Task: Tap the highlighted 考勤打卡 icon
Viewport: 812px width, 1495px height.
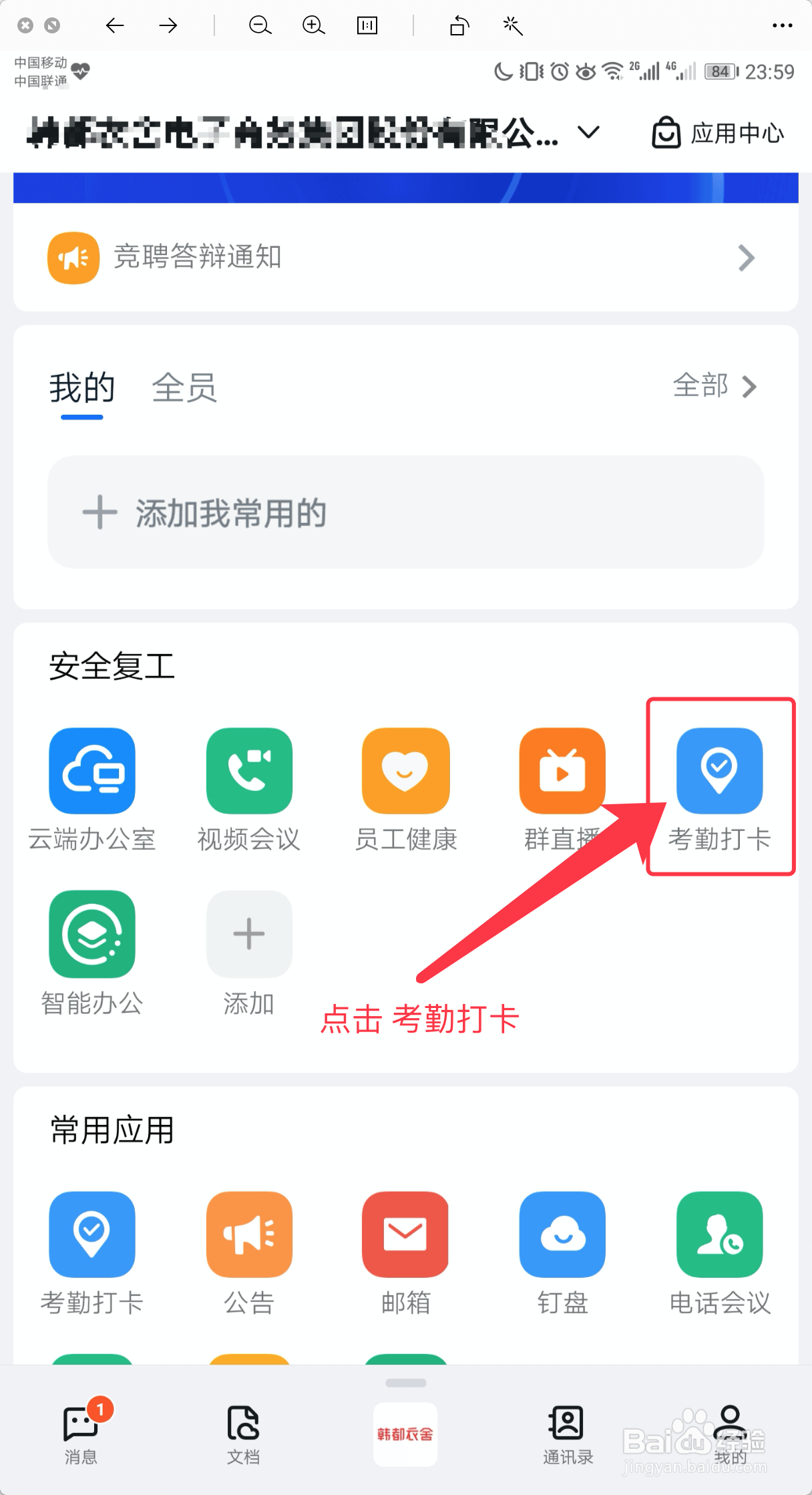Action: pos(719,771)
